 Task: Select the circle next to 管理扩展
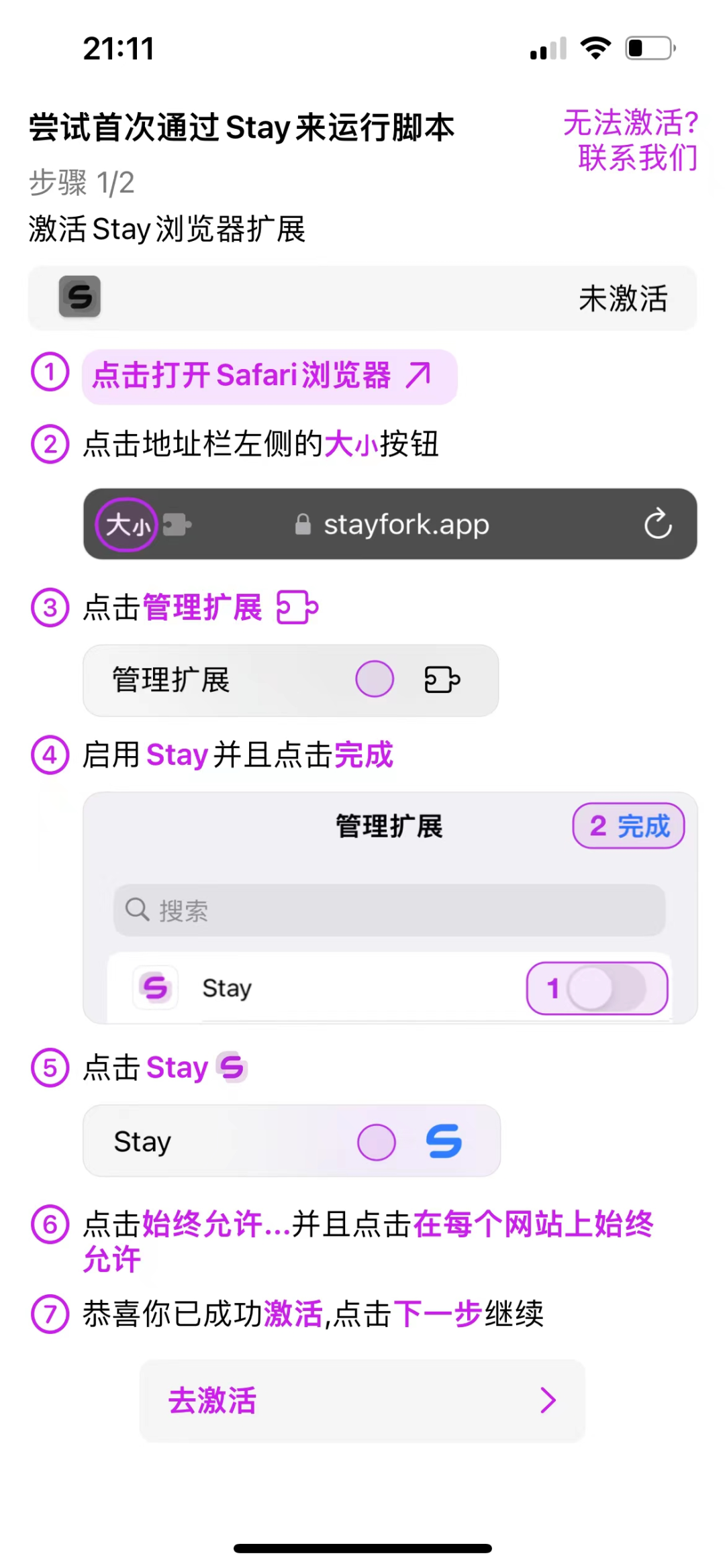click(375, 679)
